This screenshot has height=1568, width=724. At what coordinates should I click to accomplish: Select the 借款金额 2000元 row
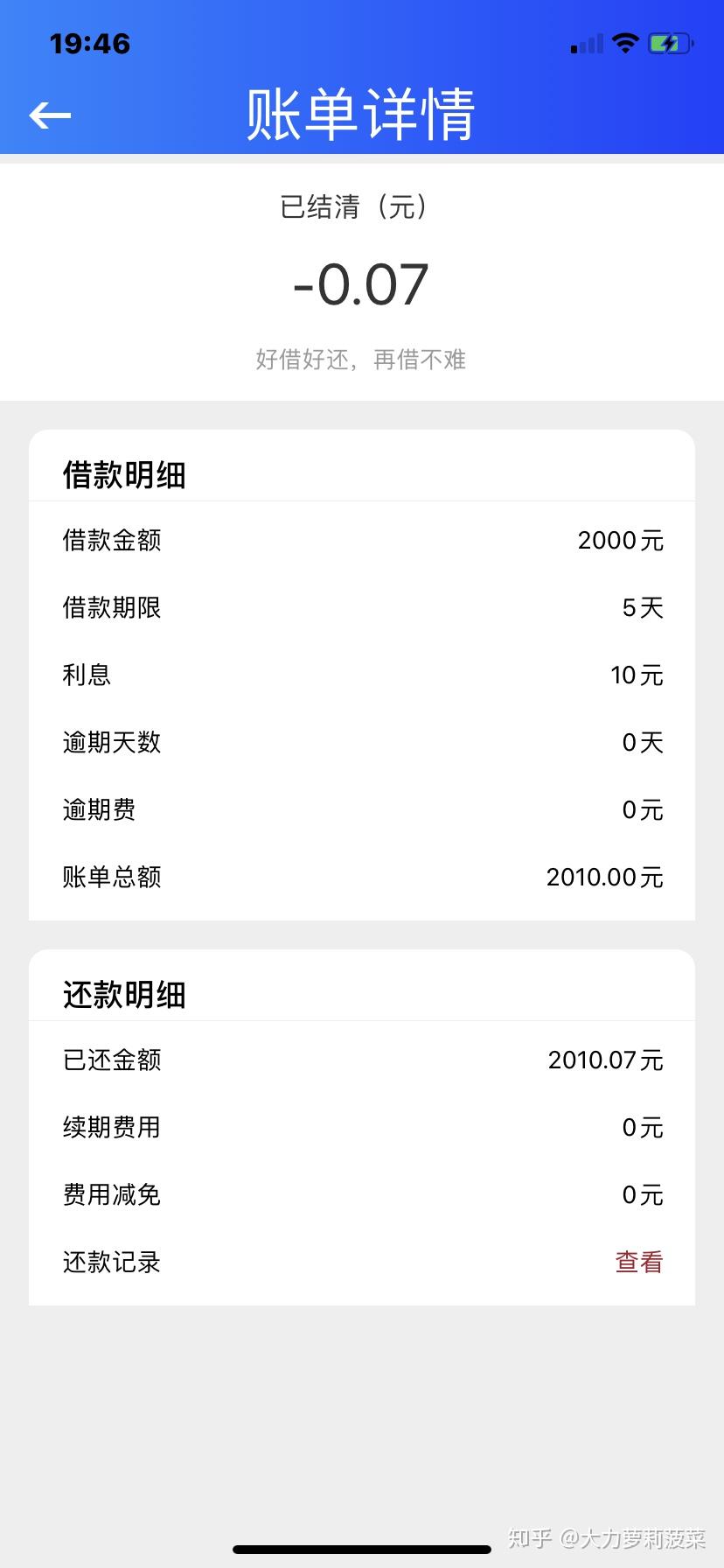pyautogui.click(x=362, y=540)
